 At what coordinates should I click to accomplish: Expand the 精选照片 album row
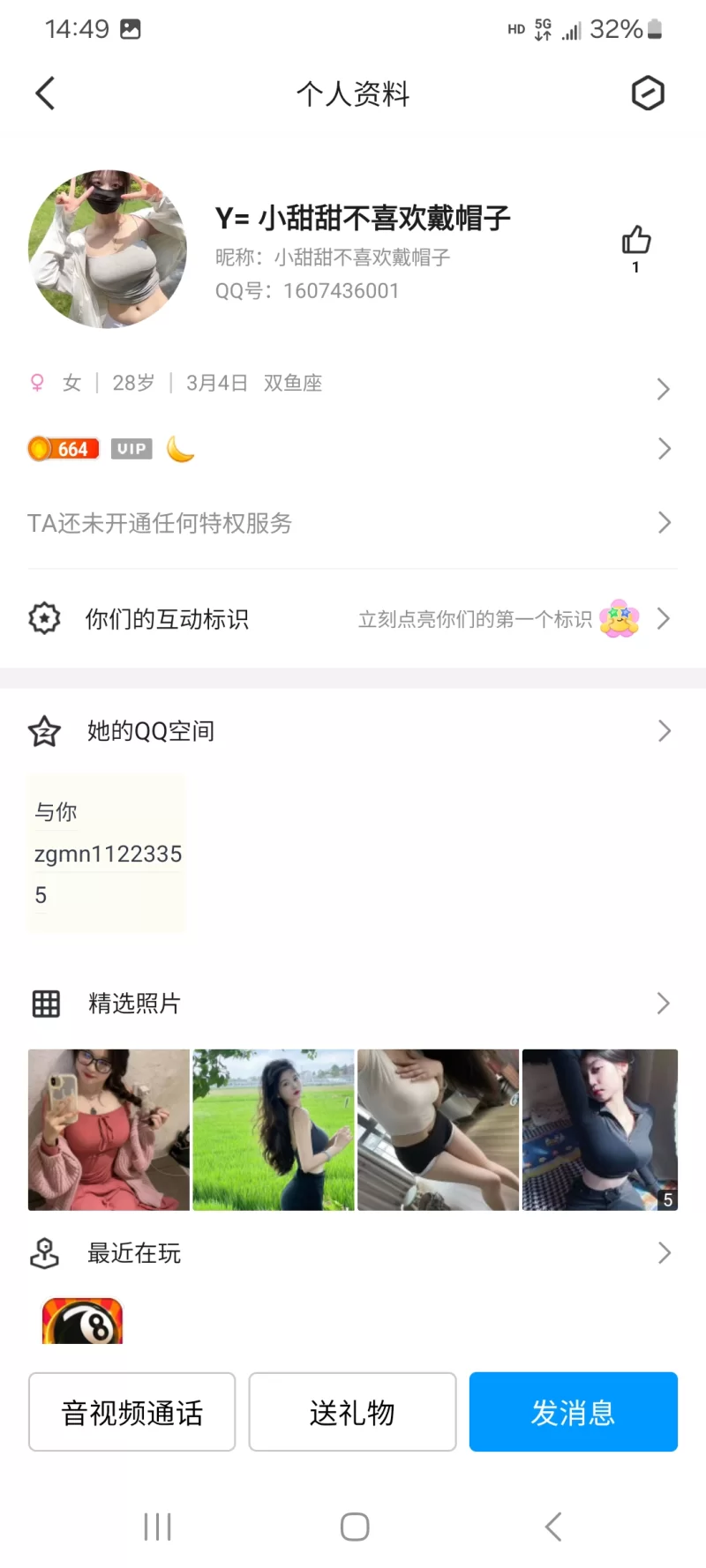(x=353, y=1004)
